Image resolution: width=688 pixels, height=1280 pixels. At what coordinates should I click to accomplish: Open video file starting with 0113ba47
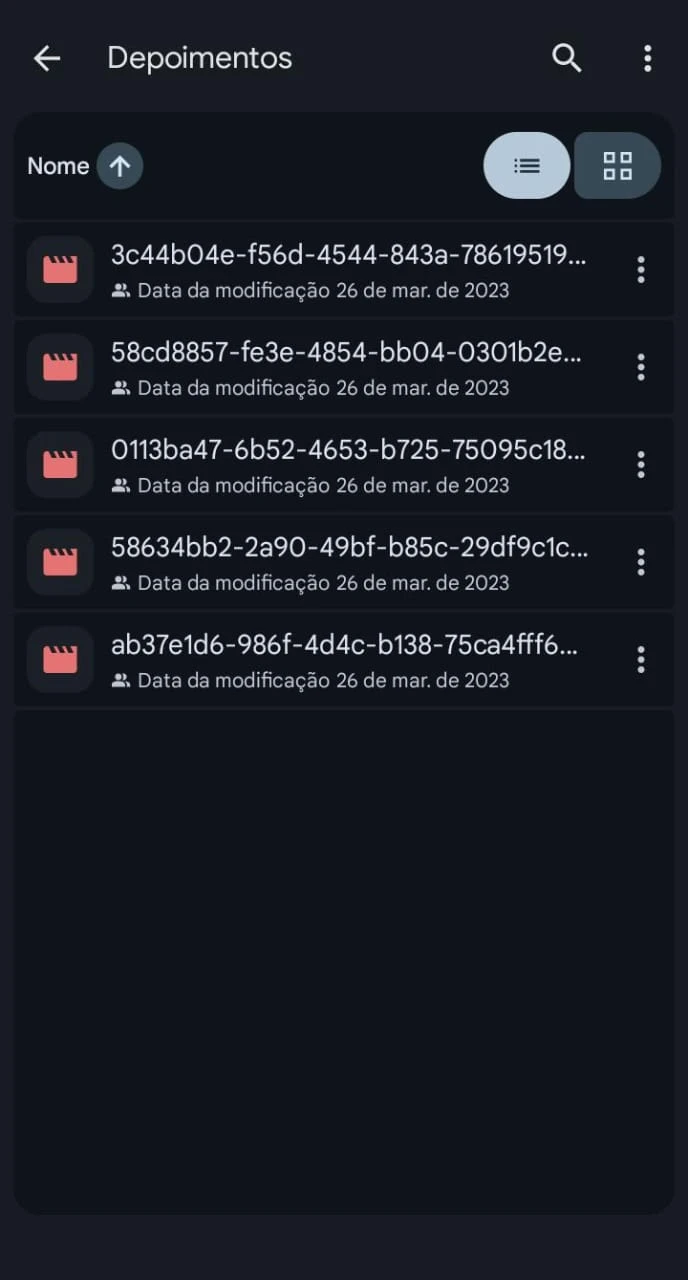[348, 451]
